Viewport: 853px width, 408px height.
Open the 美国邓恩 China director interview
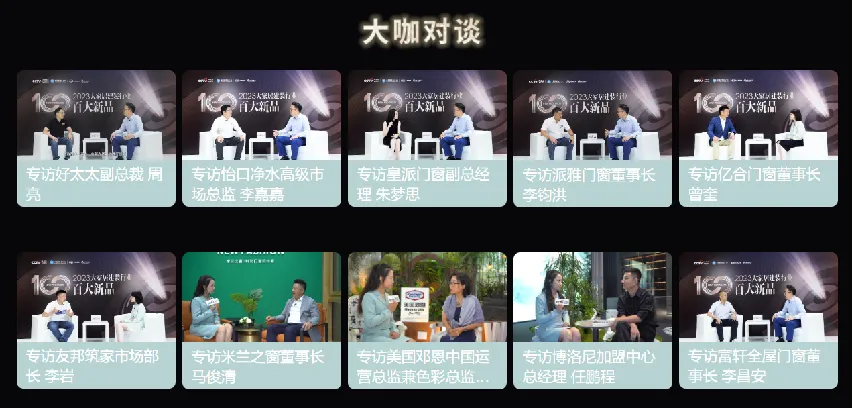[427, 320]
